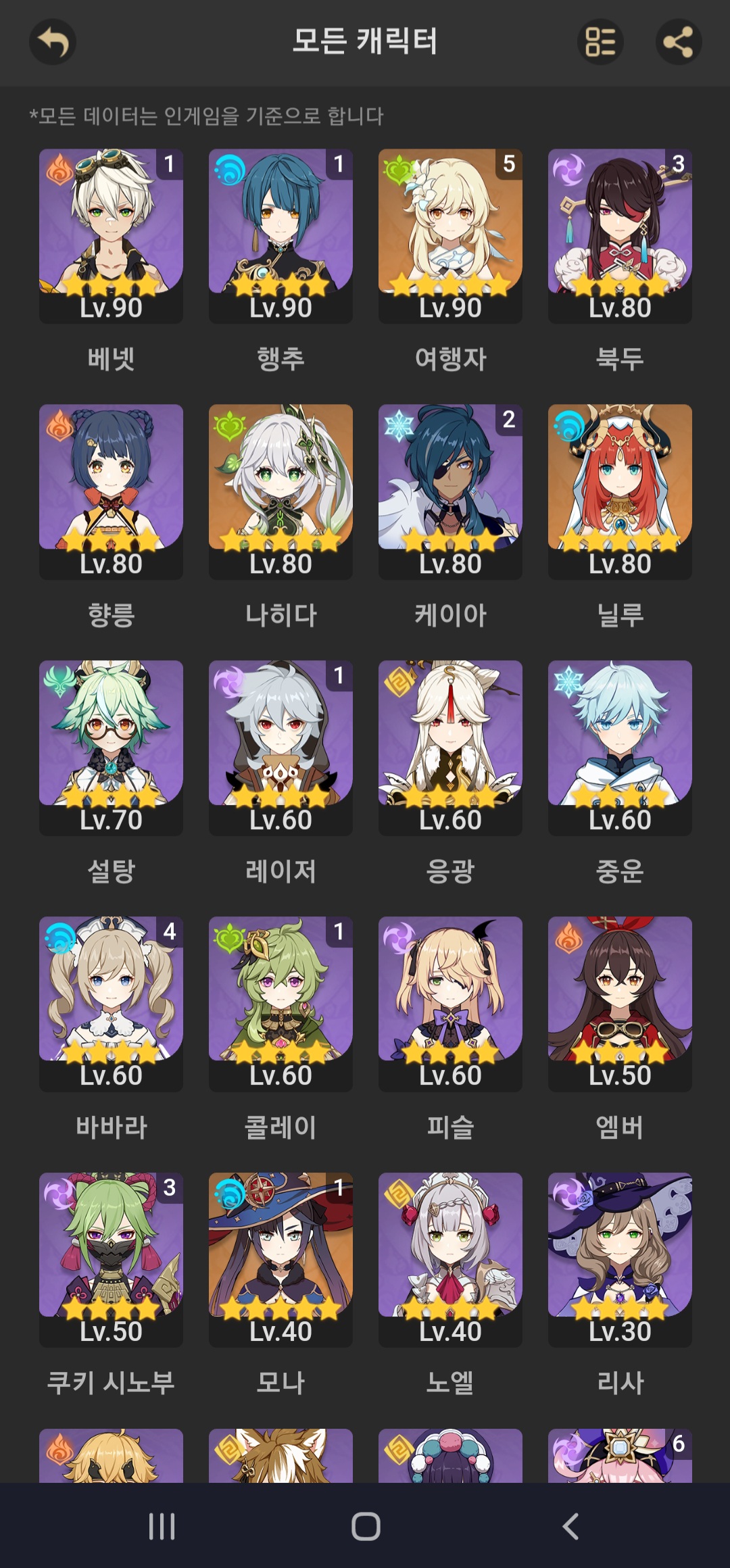The width and height of the screenshot is (730, 1568).
Task: Go to the system home screen
Action: pos(366,1526)
